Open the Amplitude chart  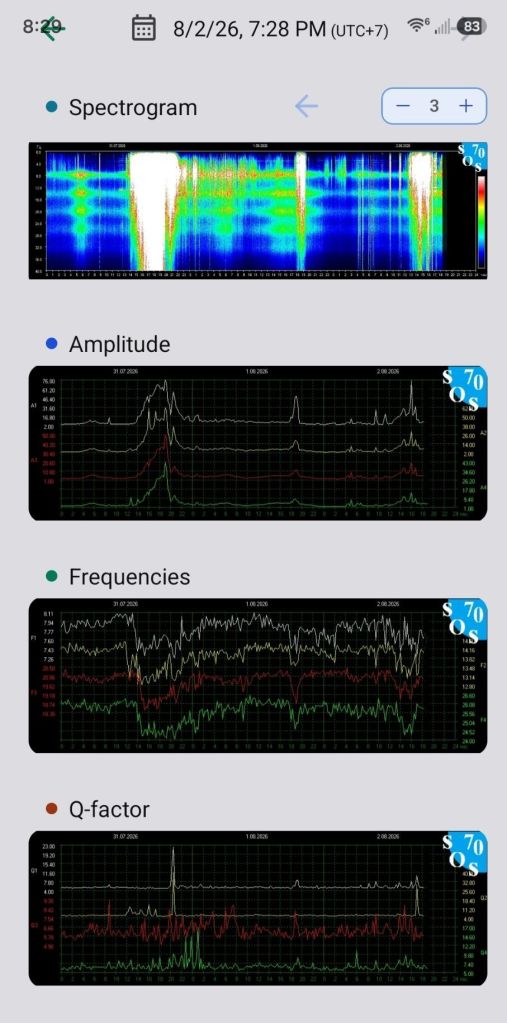pos(258,443)
